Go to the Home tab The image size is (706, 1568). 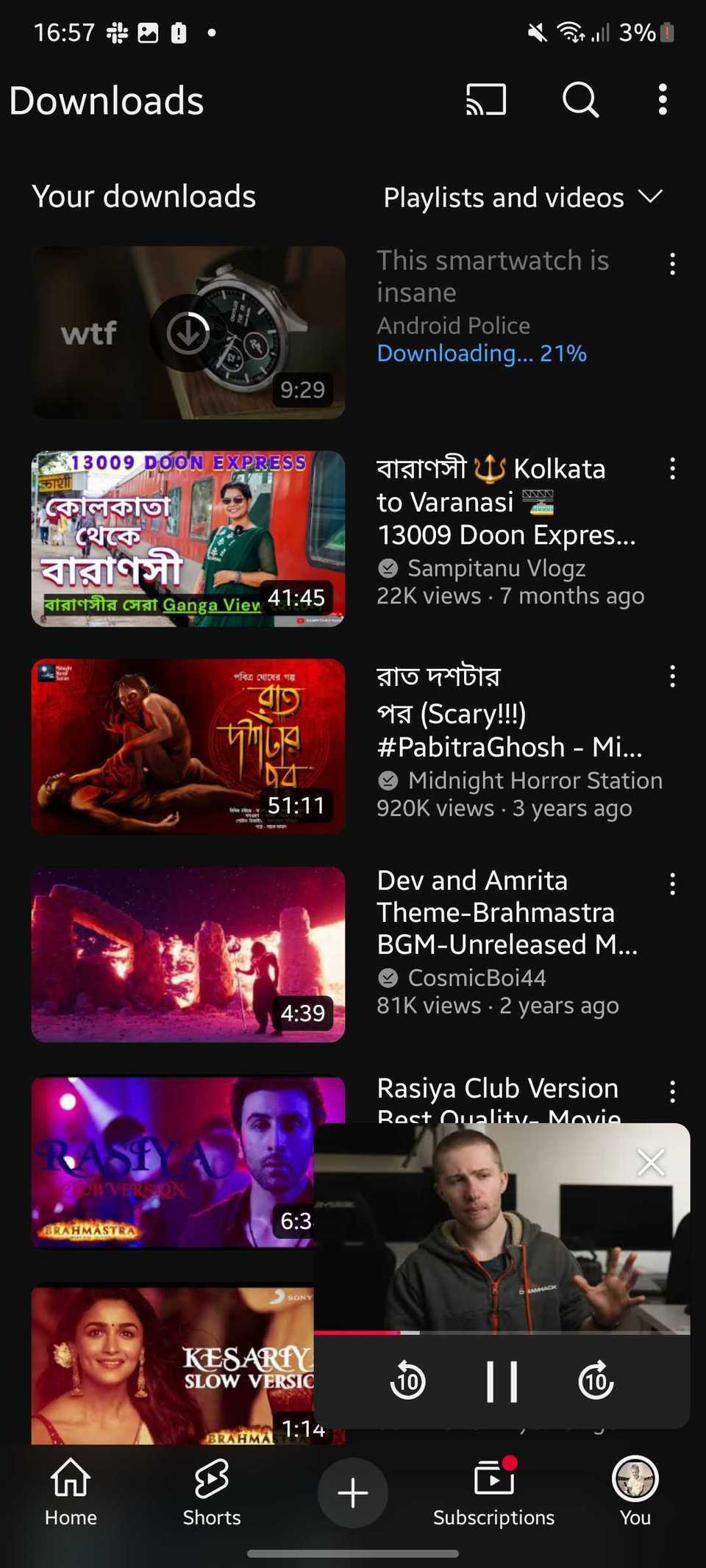(71, 1492)
